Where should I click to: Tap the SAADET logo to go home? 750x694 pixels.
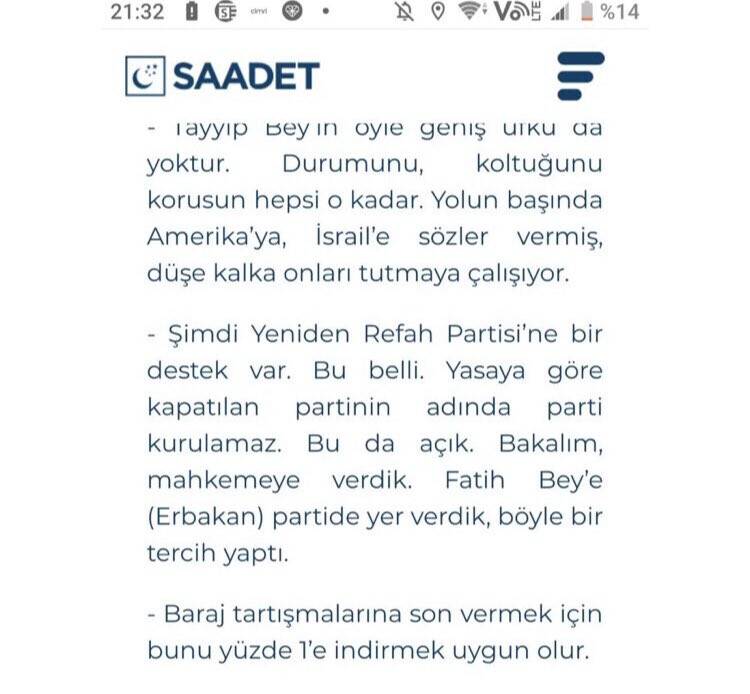(x=222, y=76)
